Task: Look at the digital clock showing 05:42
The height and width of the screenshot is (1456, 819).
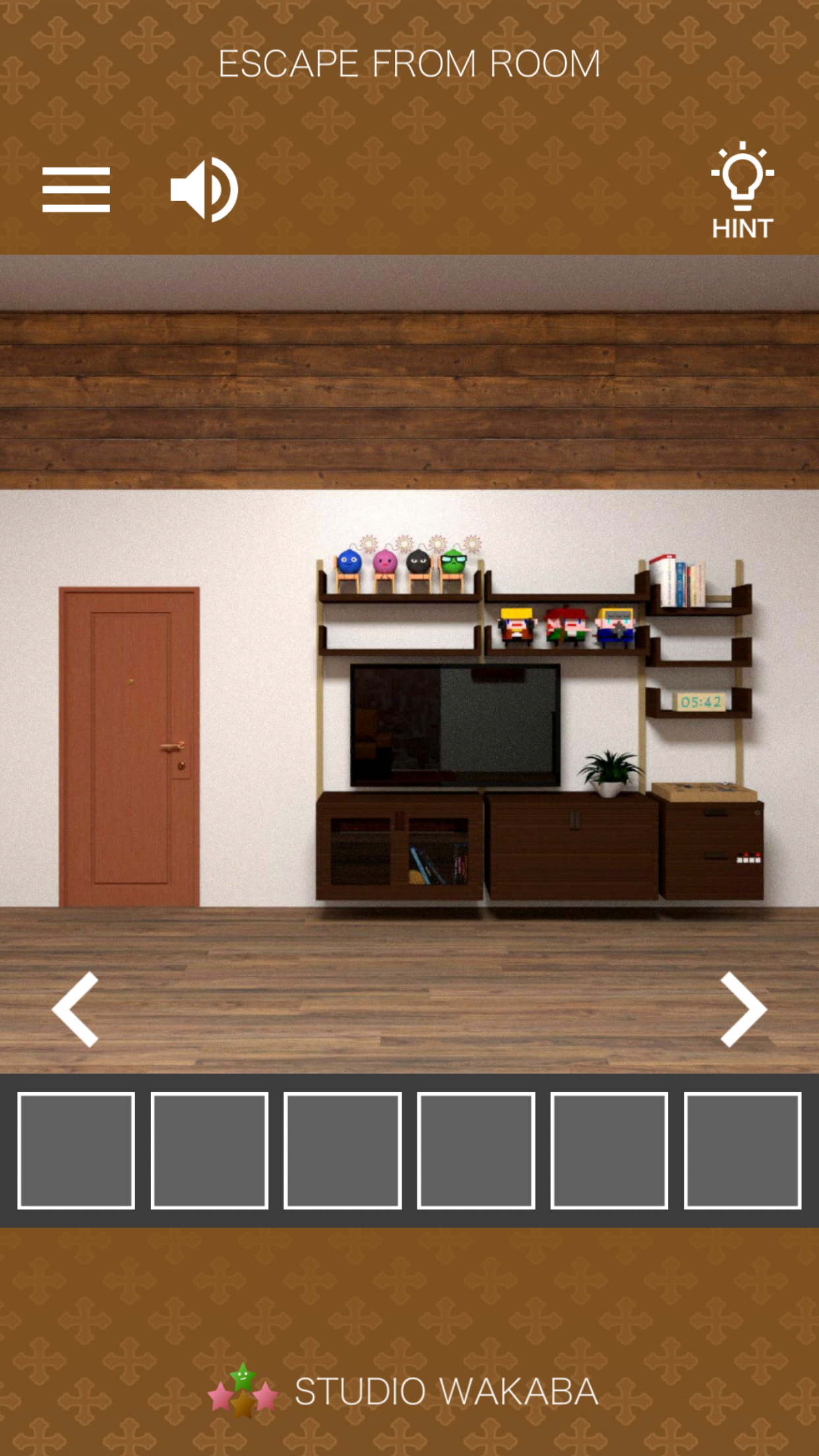Action: tap(700, 702)
